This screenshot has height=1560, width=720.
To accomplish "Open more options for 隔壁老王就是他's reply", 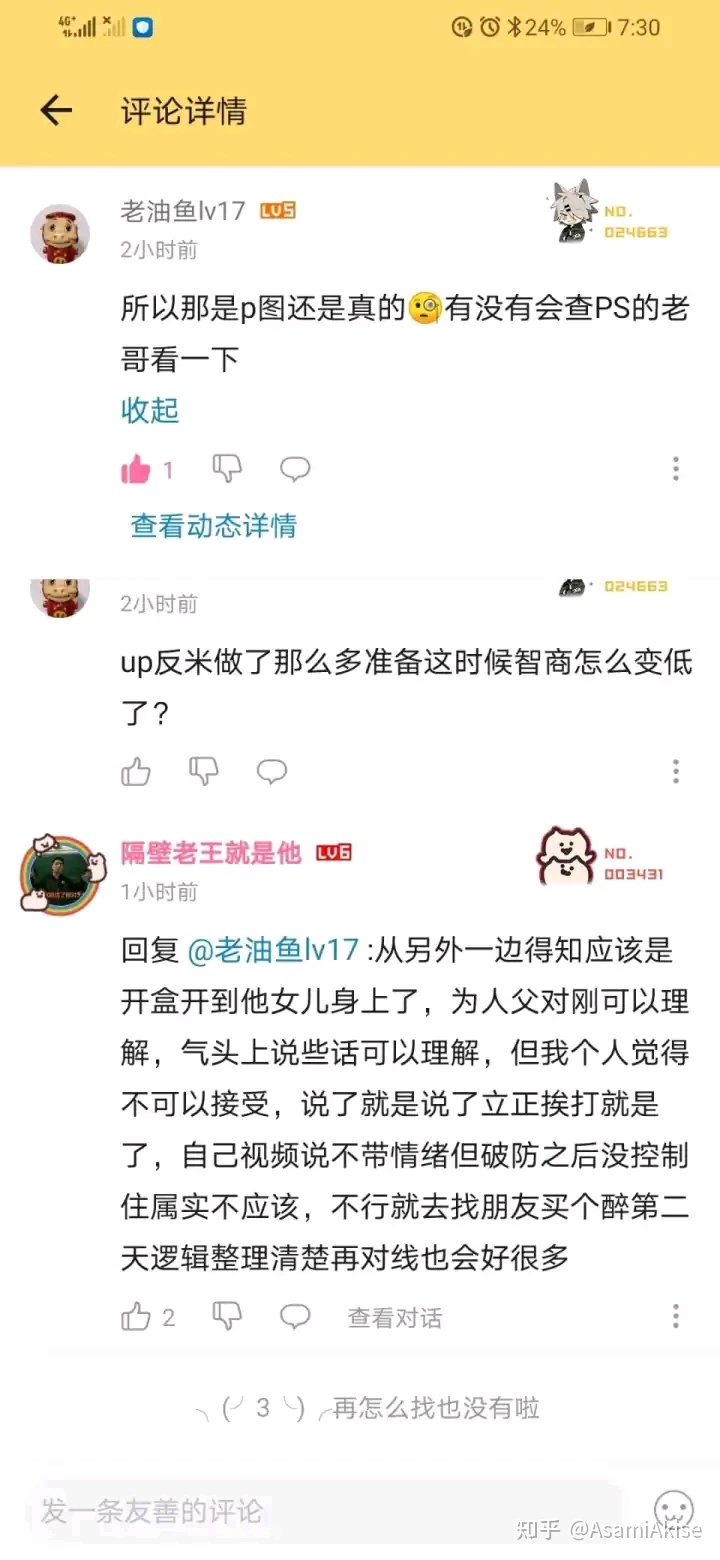I will [x=676, y=1317].
